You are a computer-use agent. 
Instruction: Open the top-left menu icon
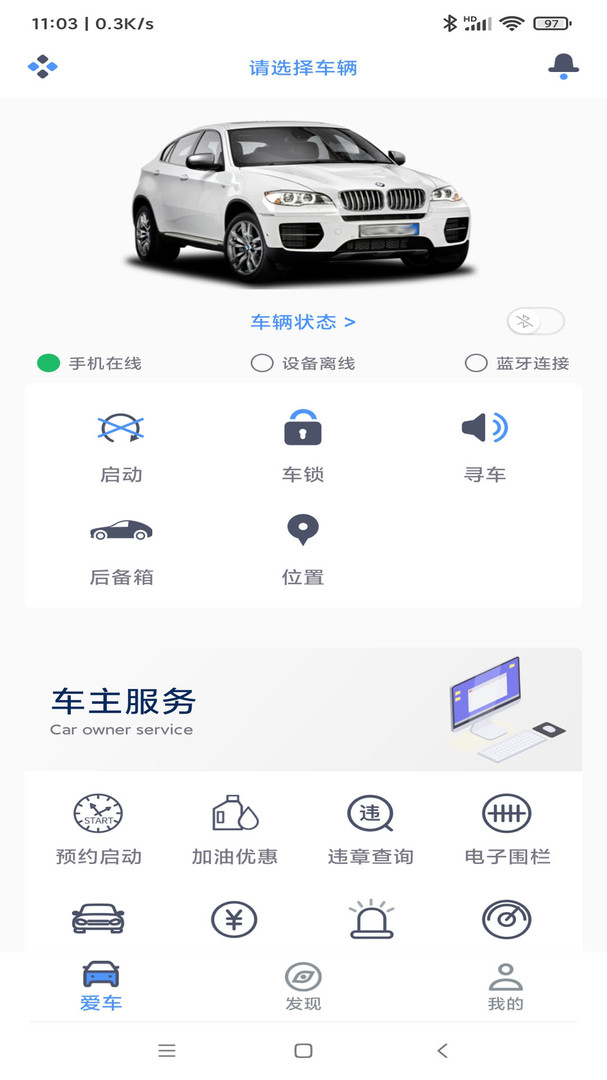click(42, 67)
